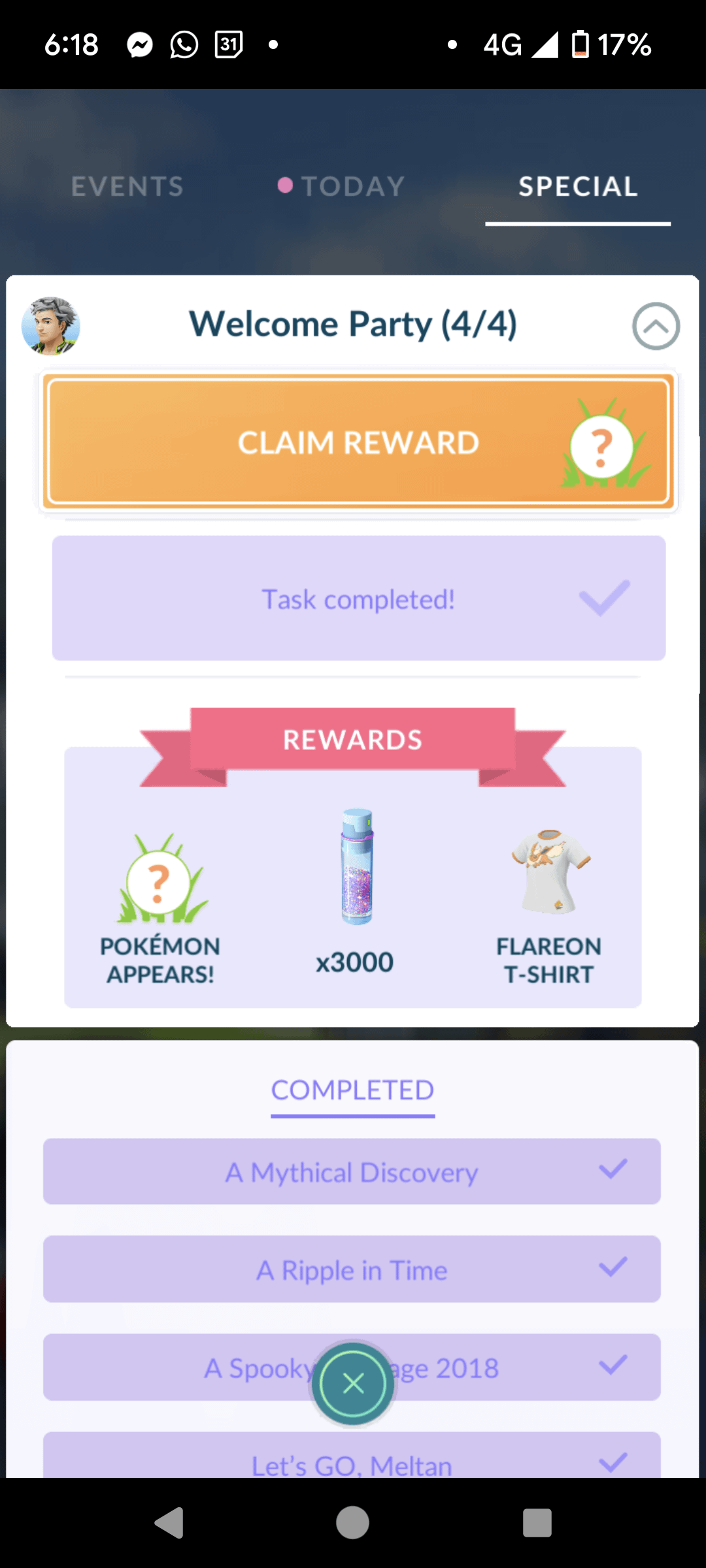This screenshot has width=706, height=1568.
Task: Claim the Welcome Party reward
Action: pyautogui.click(x=358, y=442)
